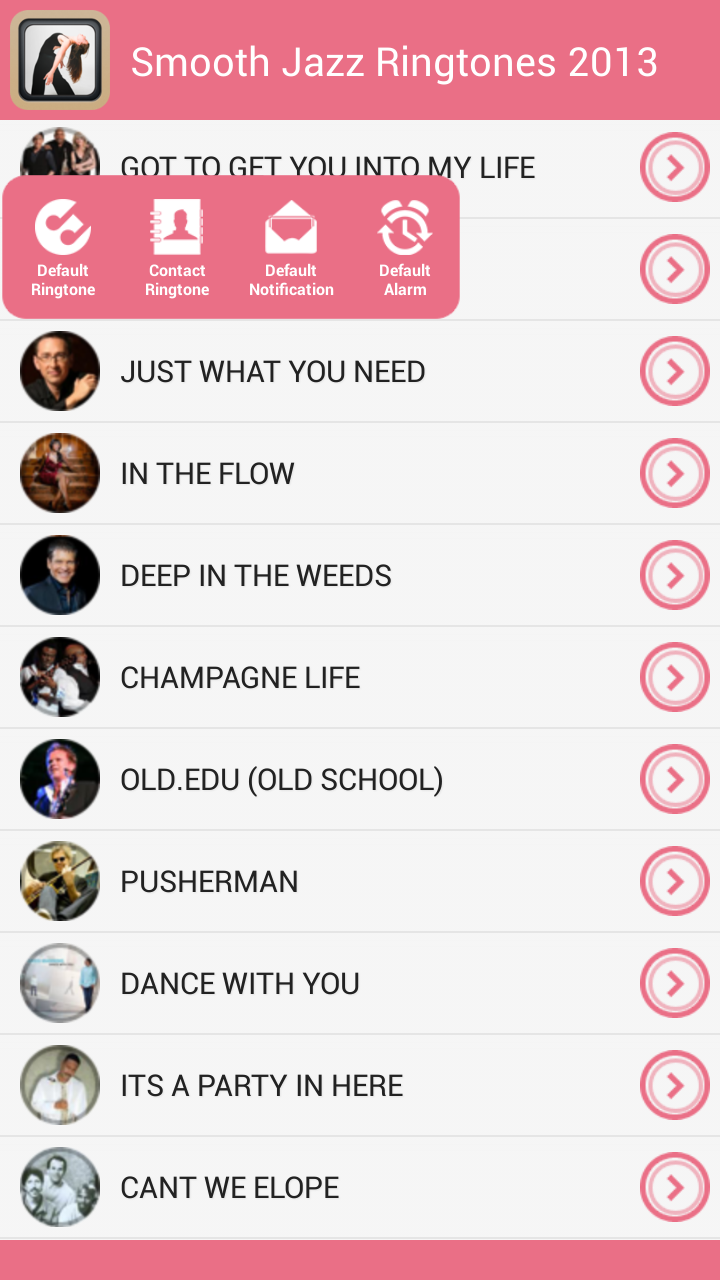Viewport: 720px width, 1280px height.
Task: Open Dance With You ringtone
Action: point(240,984)
